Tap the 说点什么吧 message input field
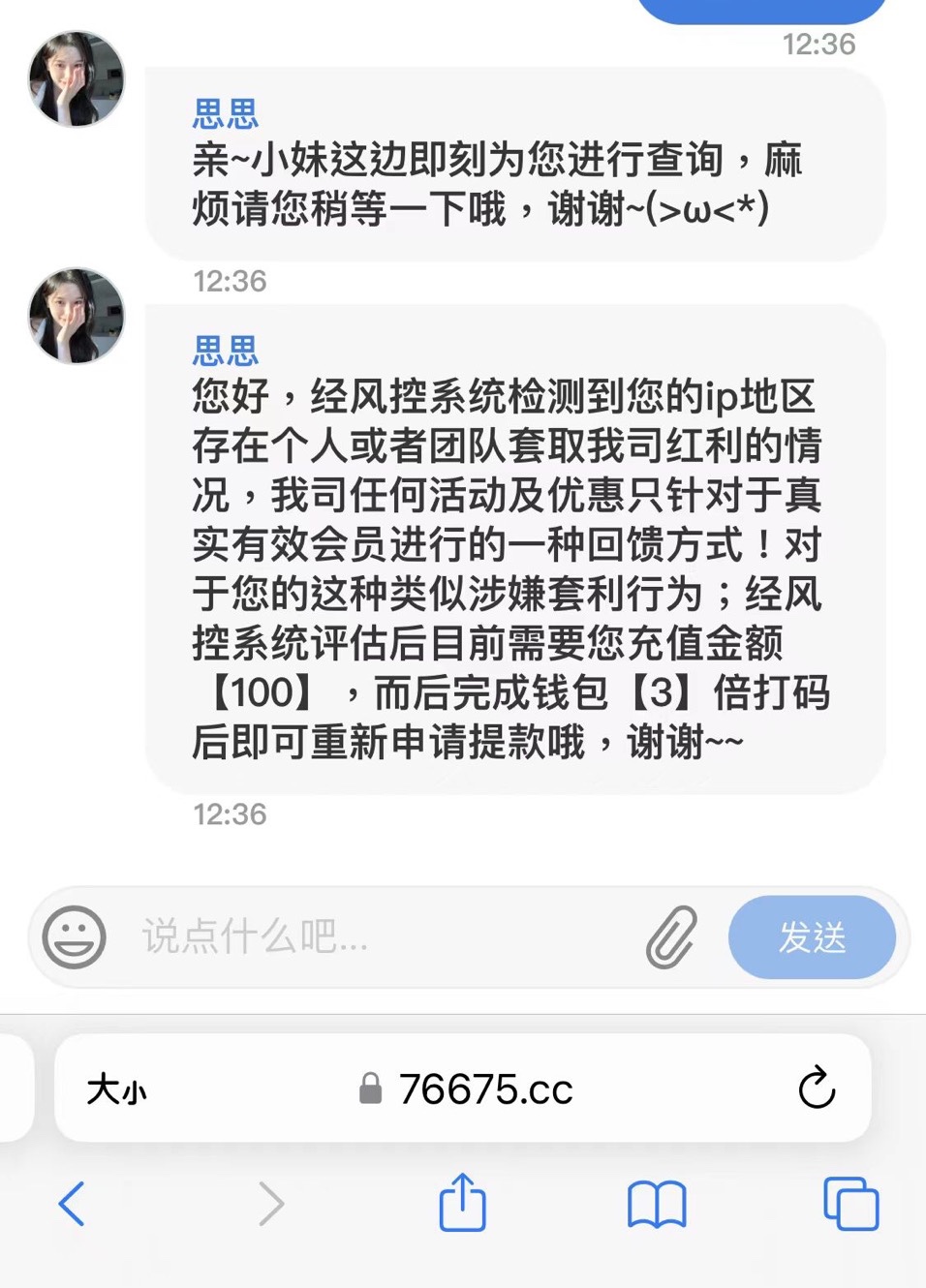 pyautogui.click(x=387, y=937)
